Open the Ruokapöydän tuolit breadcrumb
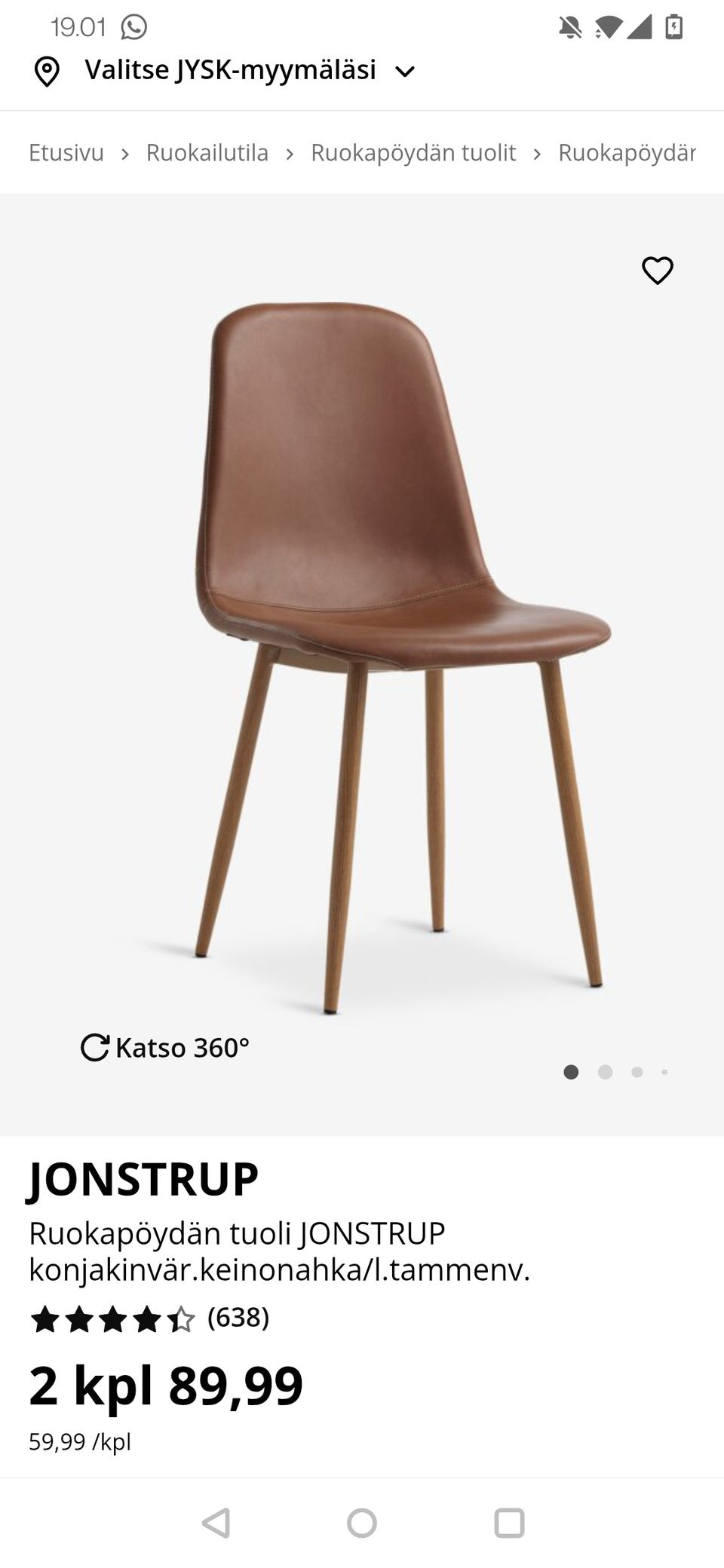The image size is (724, 1568). (413, 152)
